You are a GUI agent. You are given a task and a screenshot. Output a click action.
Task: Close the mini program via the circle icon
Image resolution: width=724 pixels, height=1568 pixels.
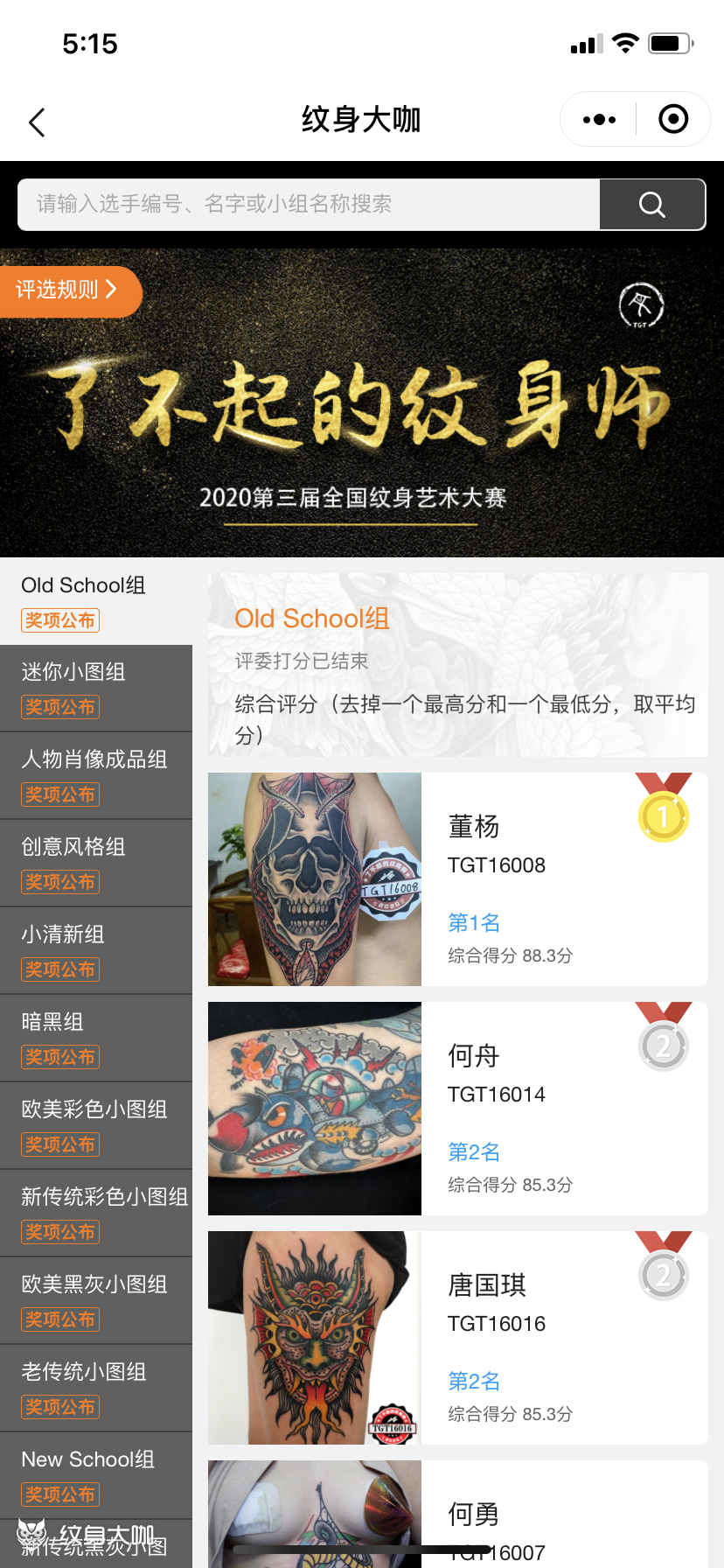673,120
